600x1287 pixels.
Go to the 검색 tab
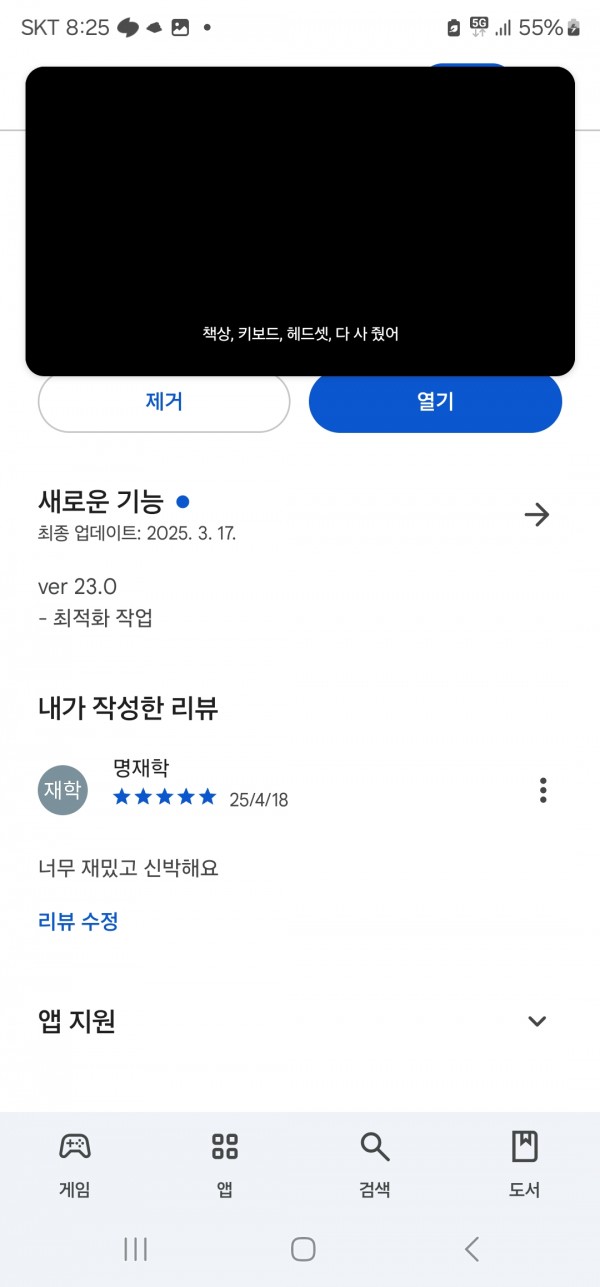click(x=375, y=1165)
